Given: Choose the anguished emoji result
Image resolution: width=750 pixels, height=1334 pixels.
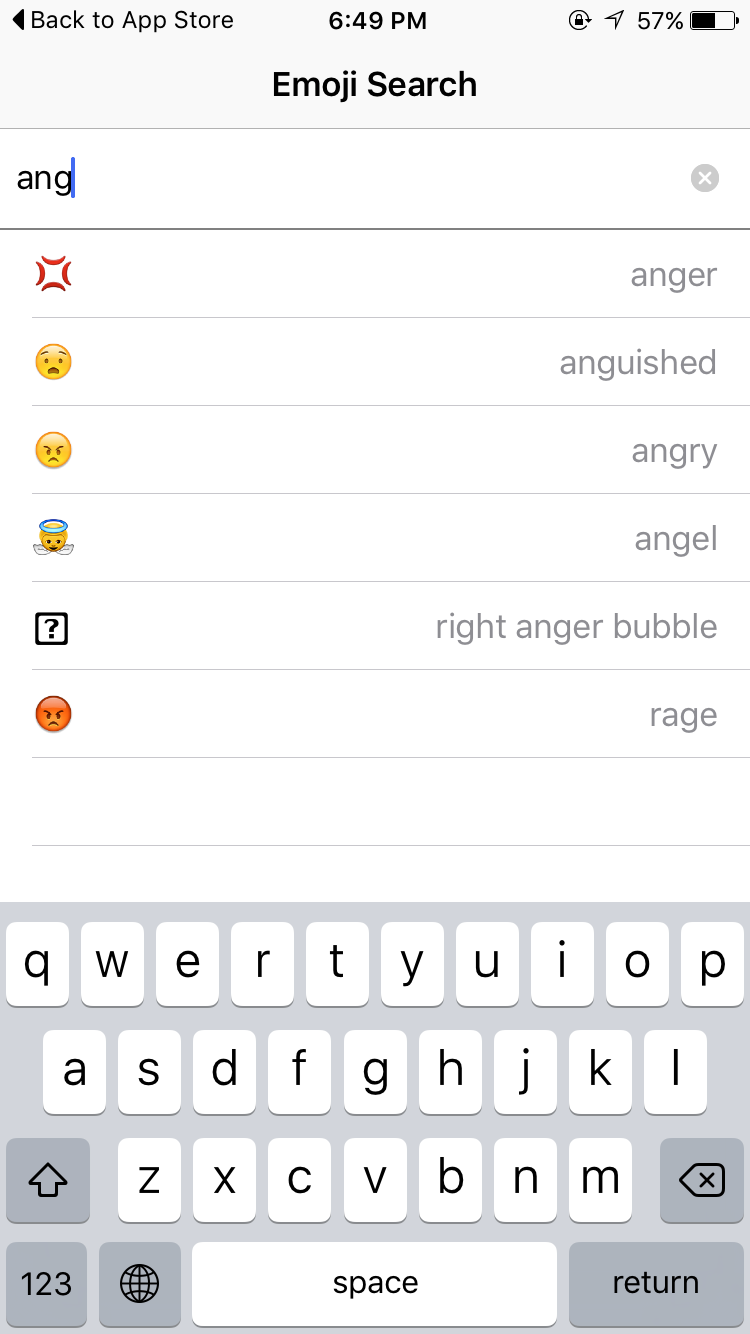Looking at the screenshot, I should pyautogui.click(x=375, y=362).
